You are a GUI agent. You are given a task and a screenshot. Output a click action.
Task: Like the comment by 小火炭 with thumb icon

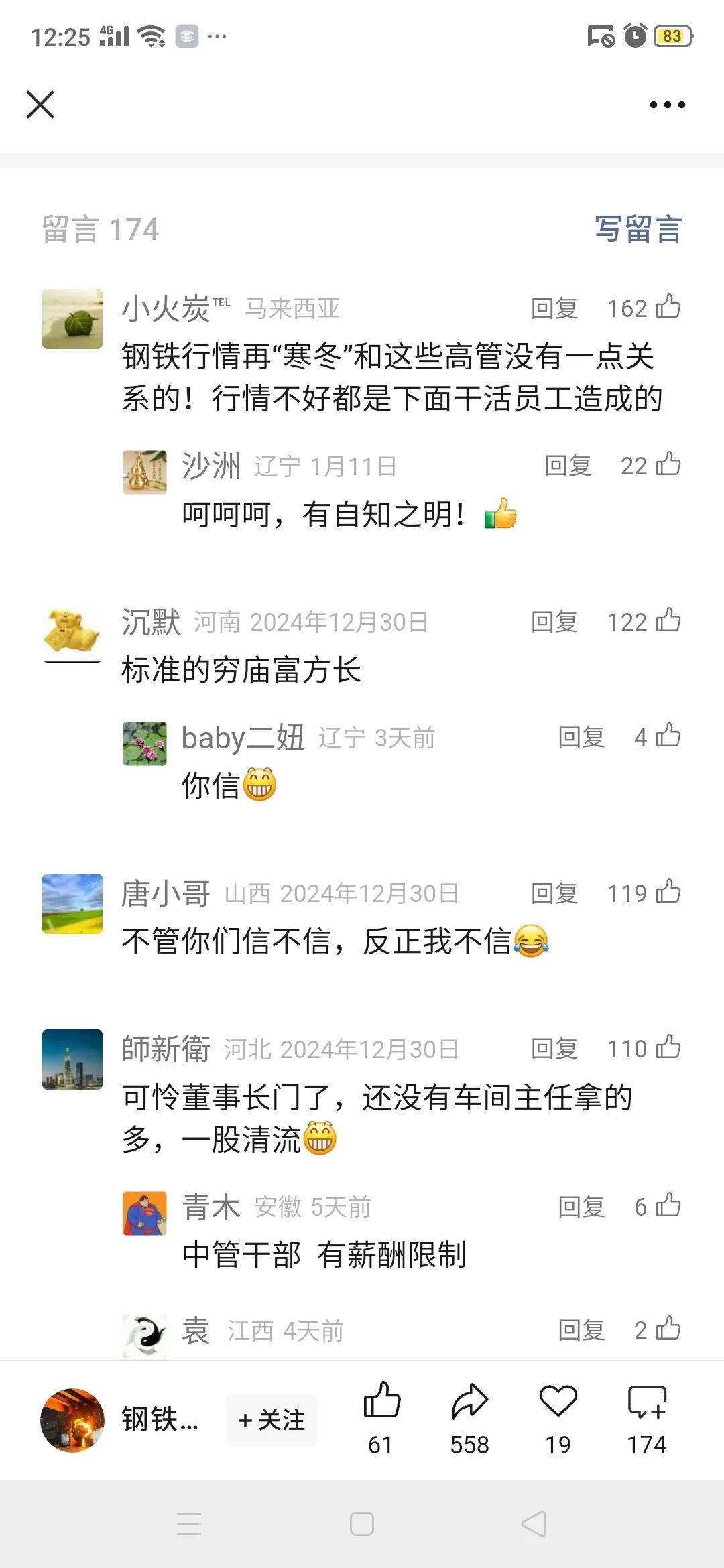point(669,308)
